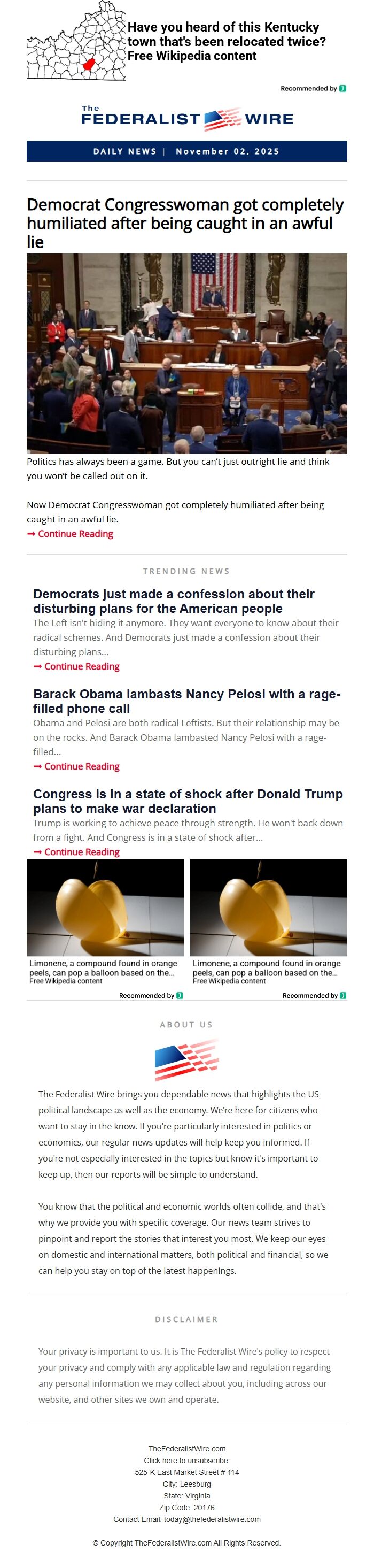This screenshot has height=1568, width=374.
Task: Continue reading the Obama Pelosi story
Action: [x=76, y=766]
